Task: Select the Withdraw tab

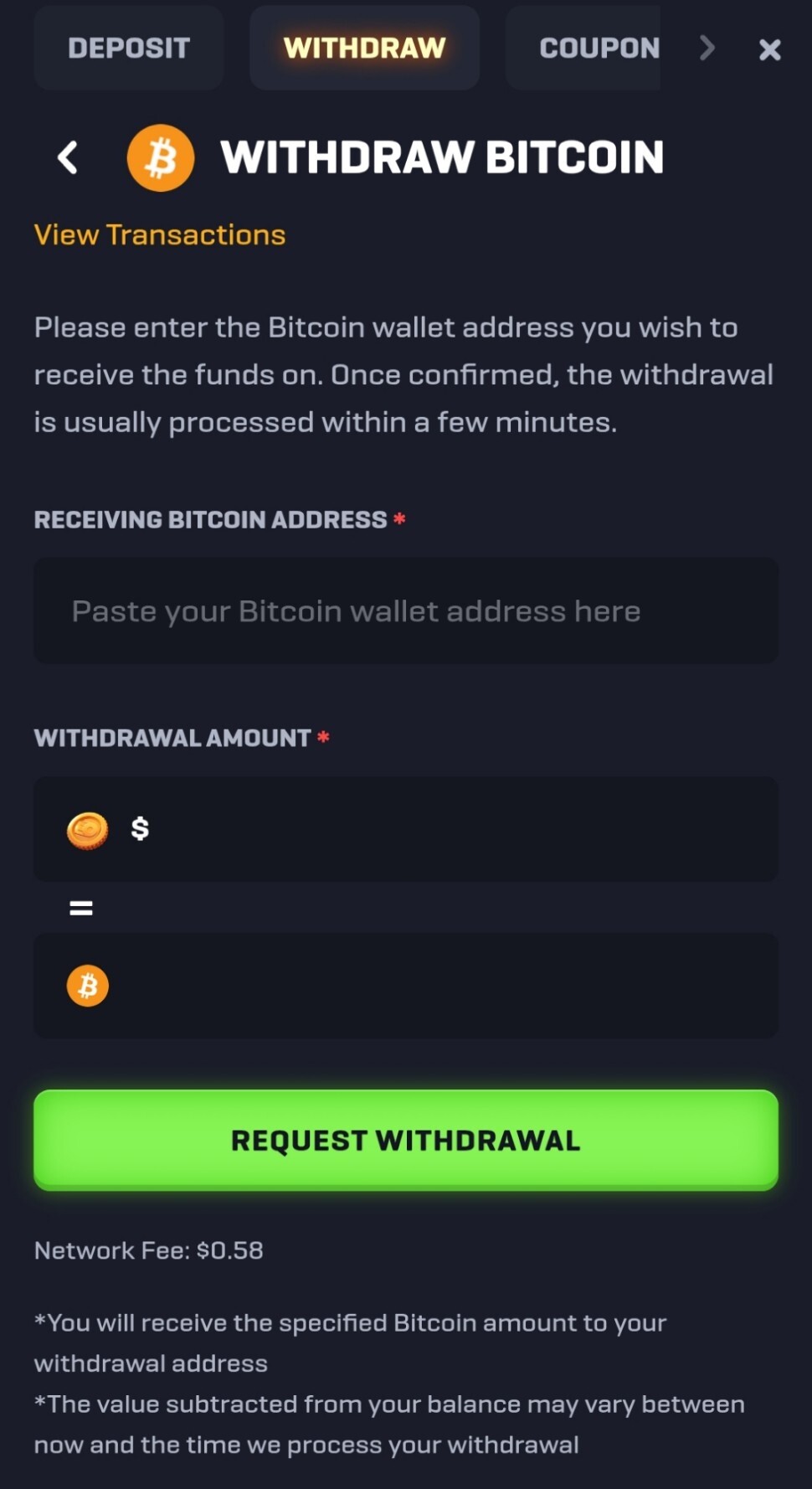Action: pos(364,48)
